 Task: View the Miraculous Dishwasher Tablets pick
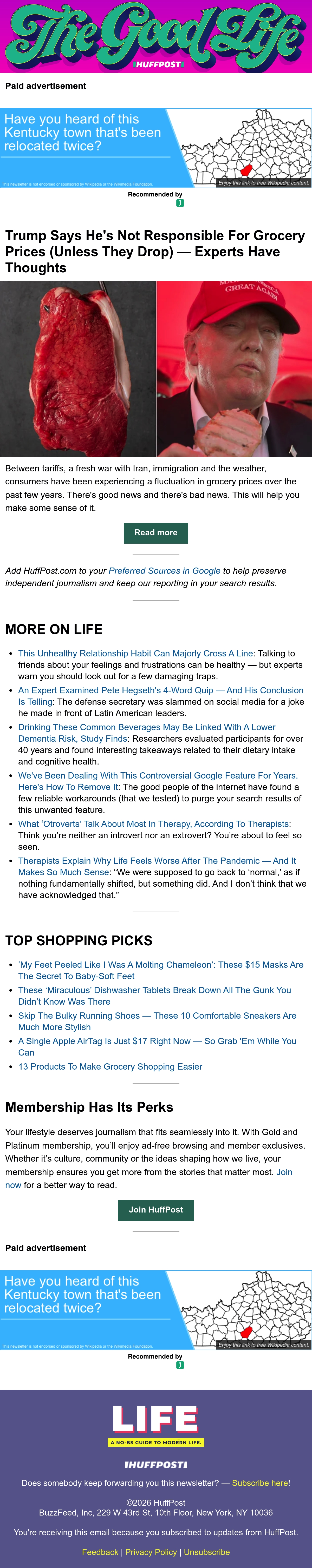[x=155, y=996]
